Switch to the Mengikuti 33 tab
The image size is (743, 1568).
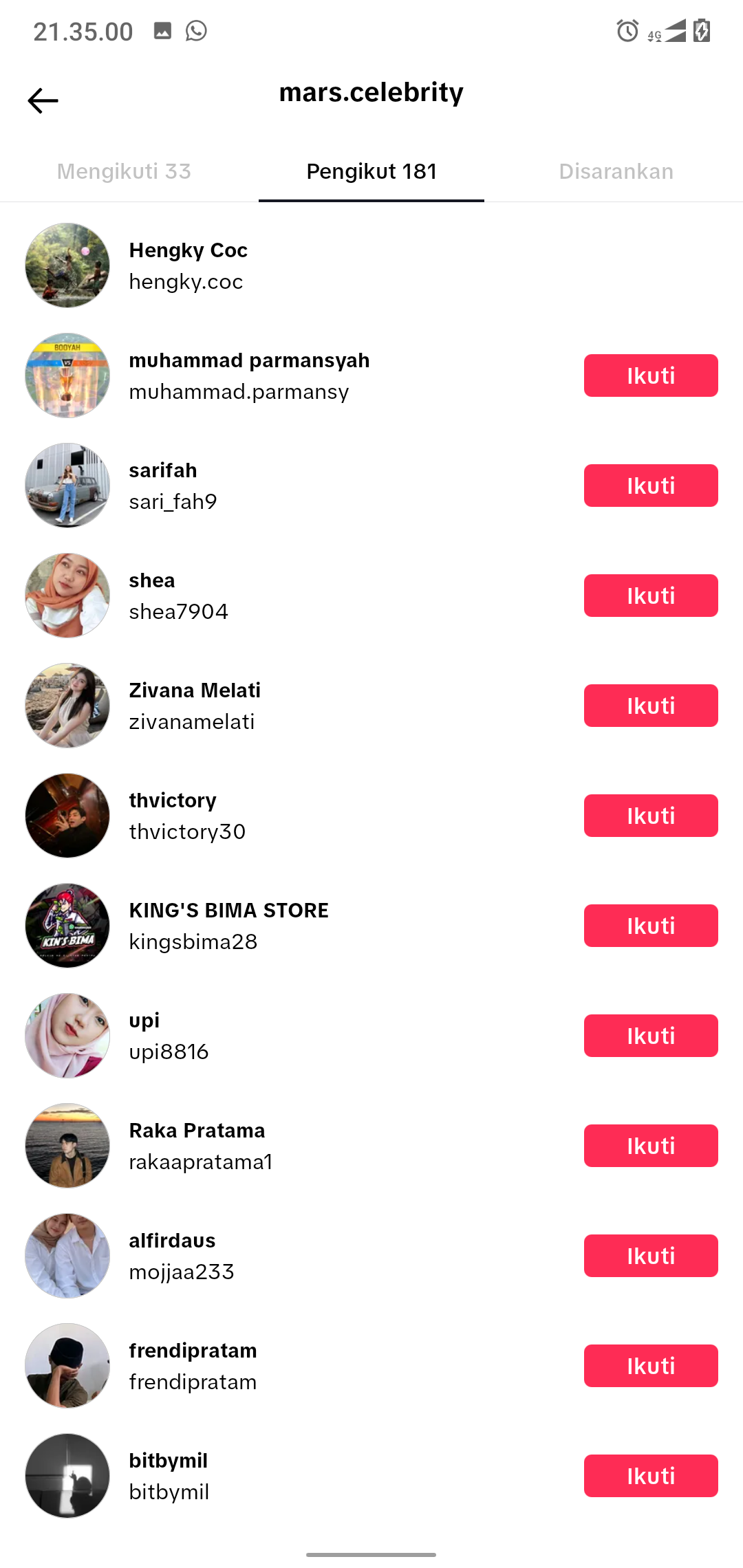[x=124, y=171]
